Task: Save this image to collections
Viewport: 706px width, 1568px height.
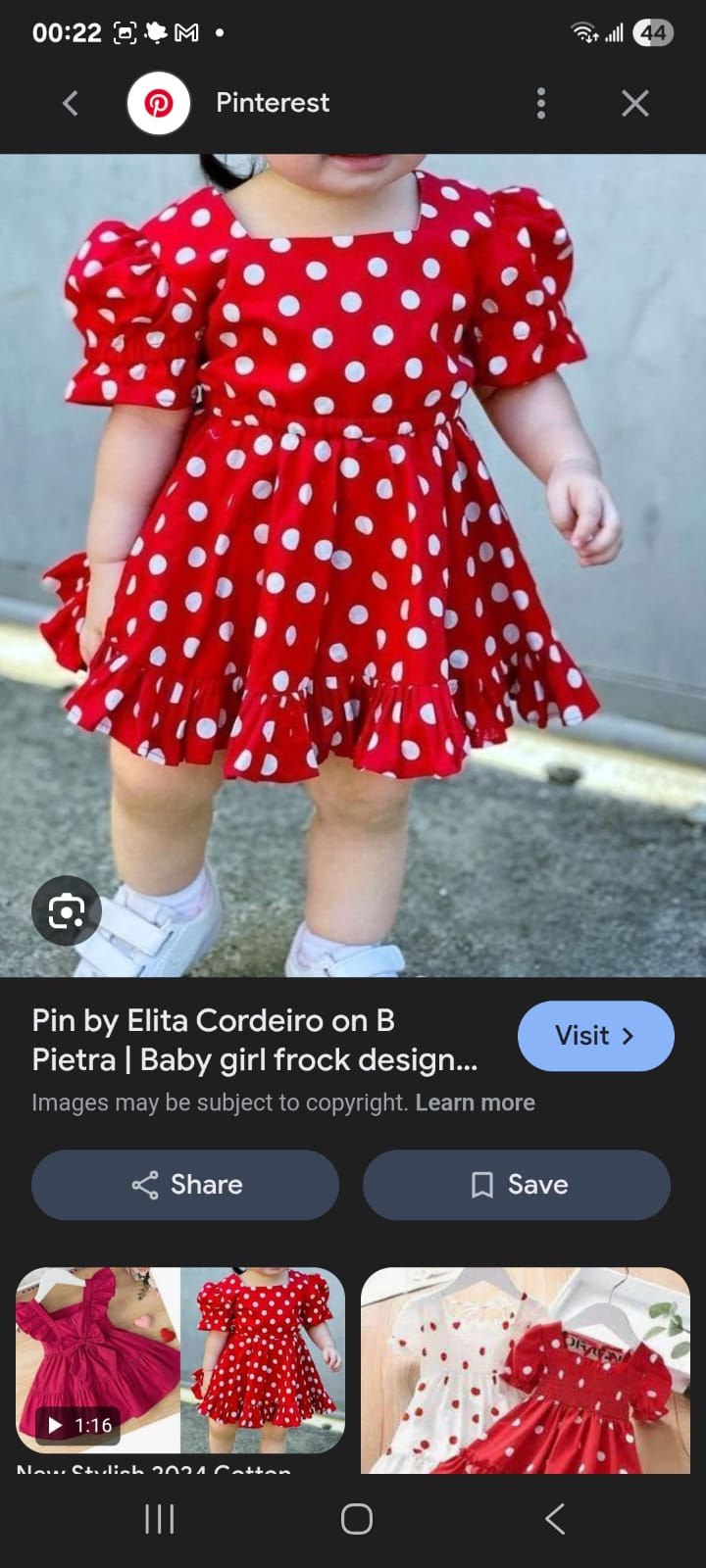Action: 517,1185
